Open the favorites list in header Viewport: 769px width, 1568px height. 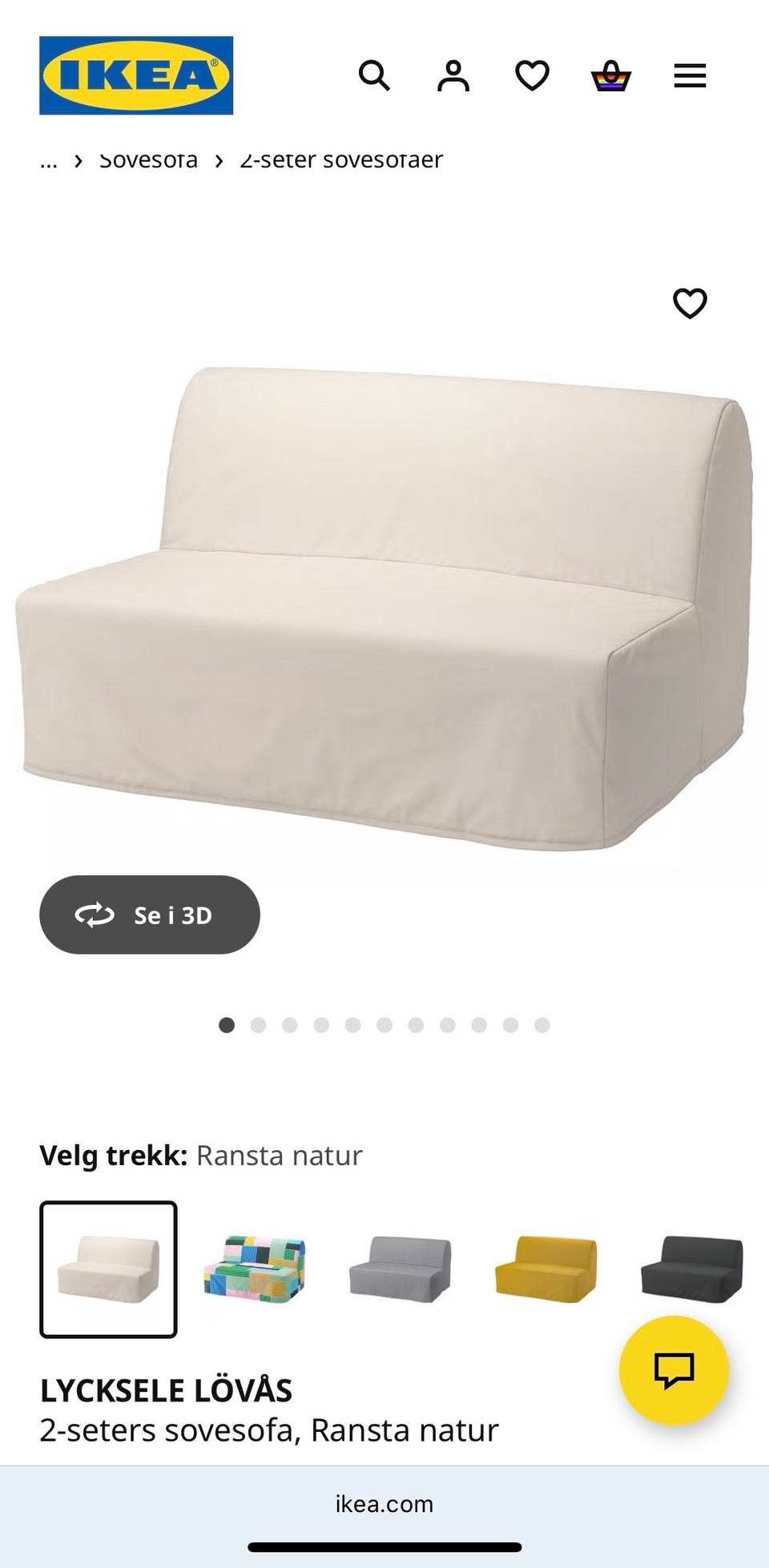pos(532,76)
